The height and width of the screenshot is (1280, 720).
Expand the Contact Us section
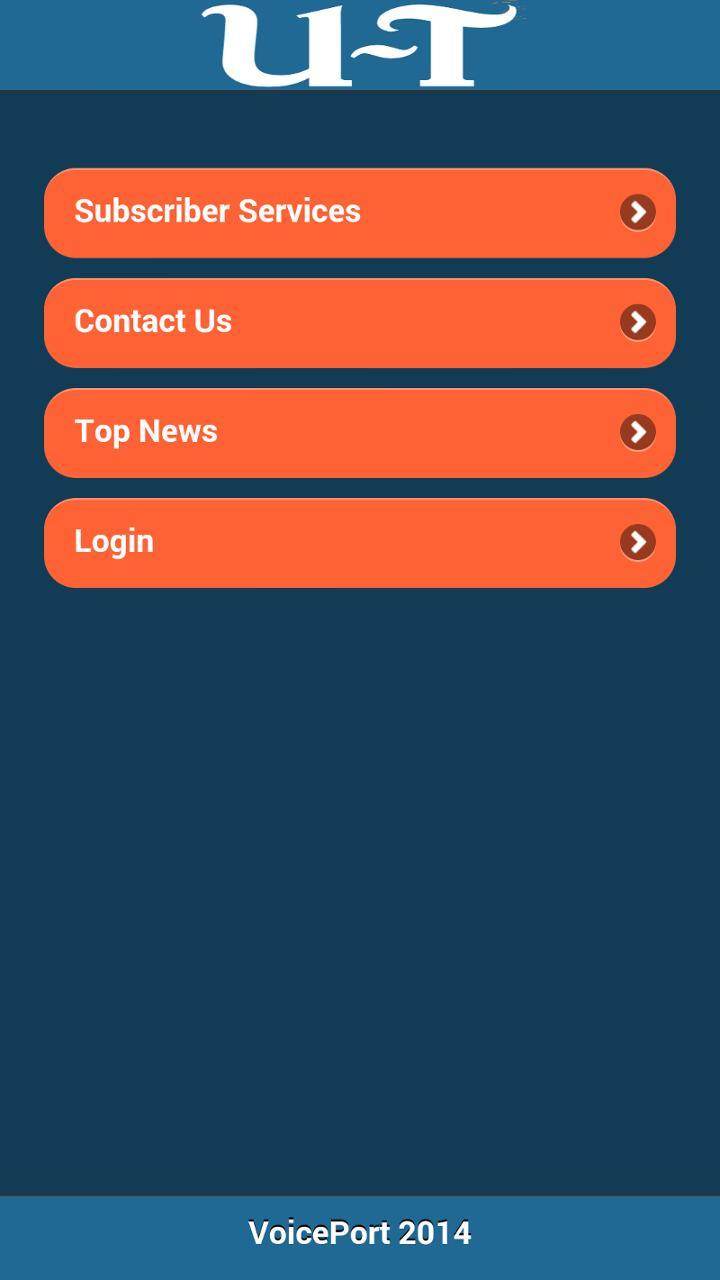360,322
